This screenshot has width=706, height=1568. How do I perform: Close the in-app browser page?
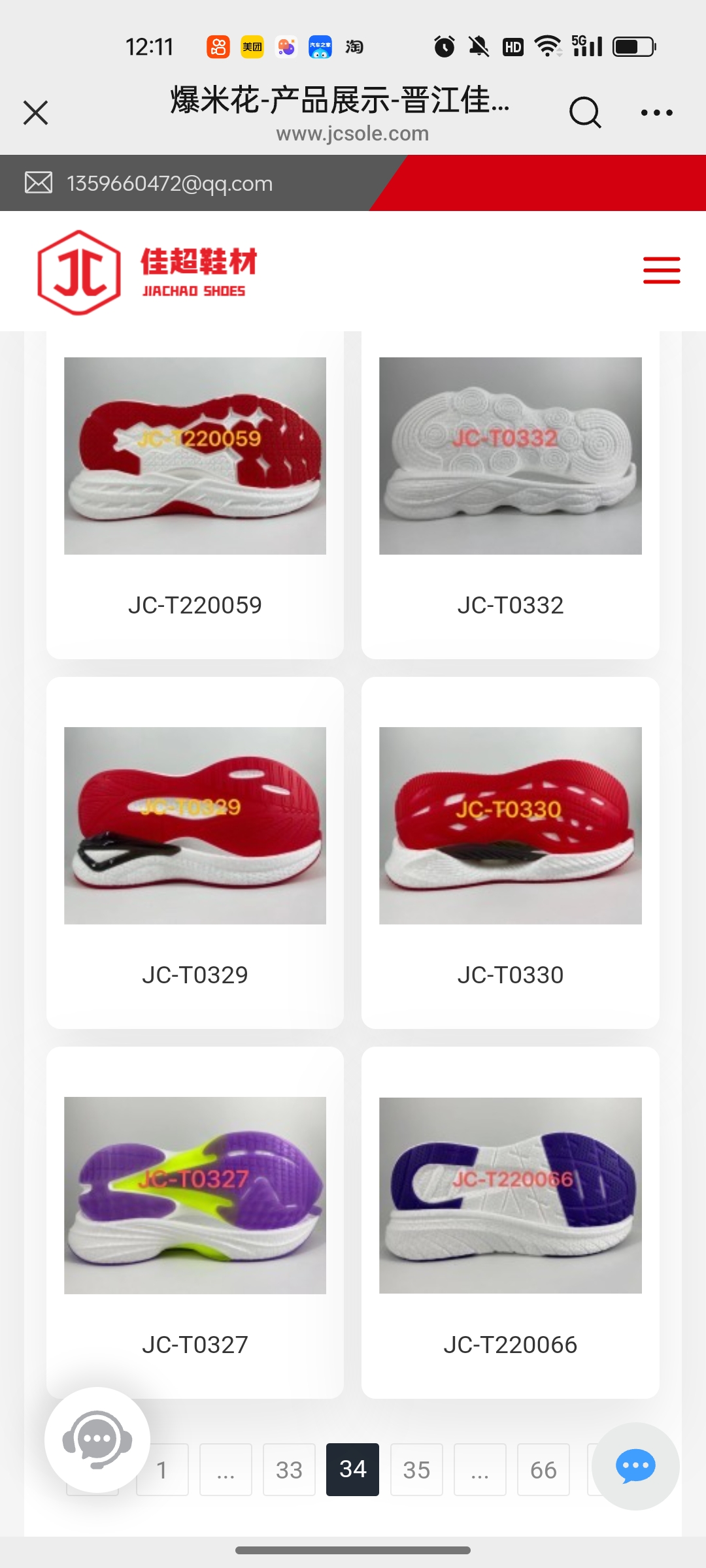click(x=36, y=112)
